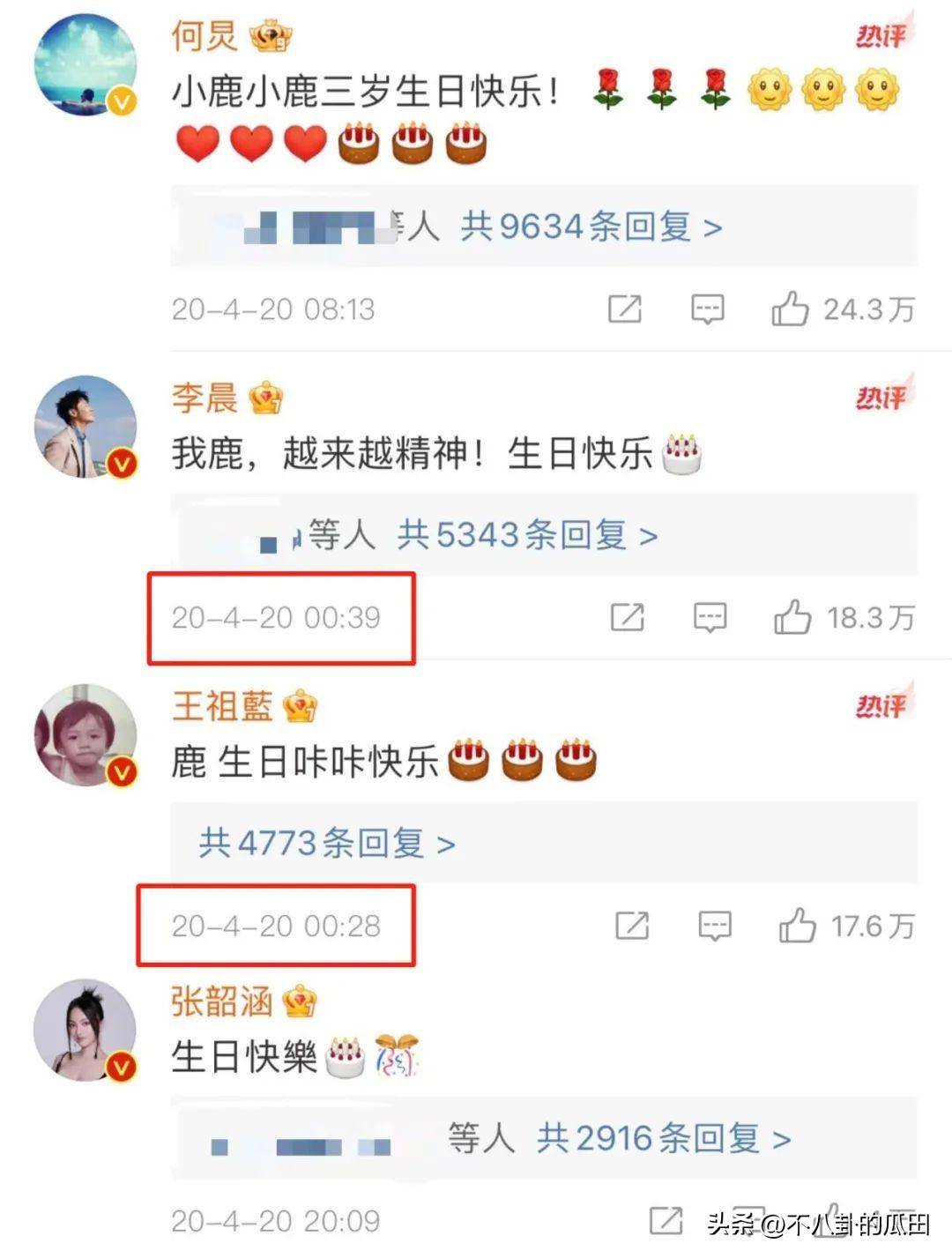Share 李晨's comment
Screen dimensions: 952x1258
(628, 617)
